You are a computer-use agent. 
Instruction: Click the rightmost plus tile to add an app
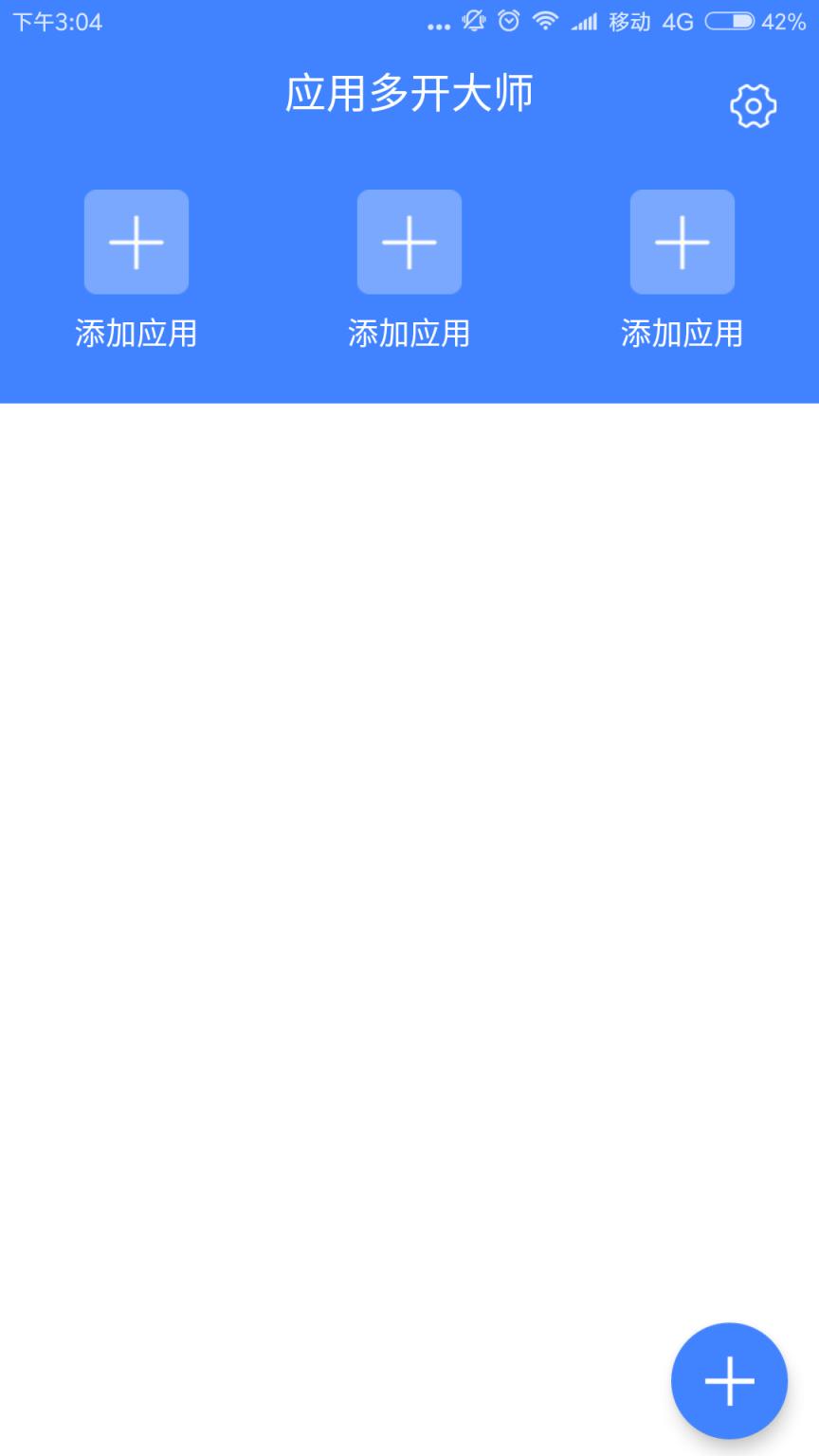[682, 242]
